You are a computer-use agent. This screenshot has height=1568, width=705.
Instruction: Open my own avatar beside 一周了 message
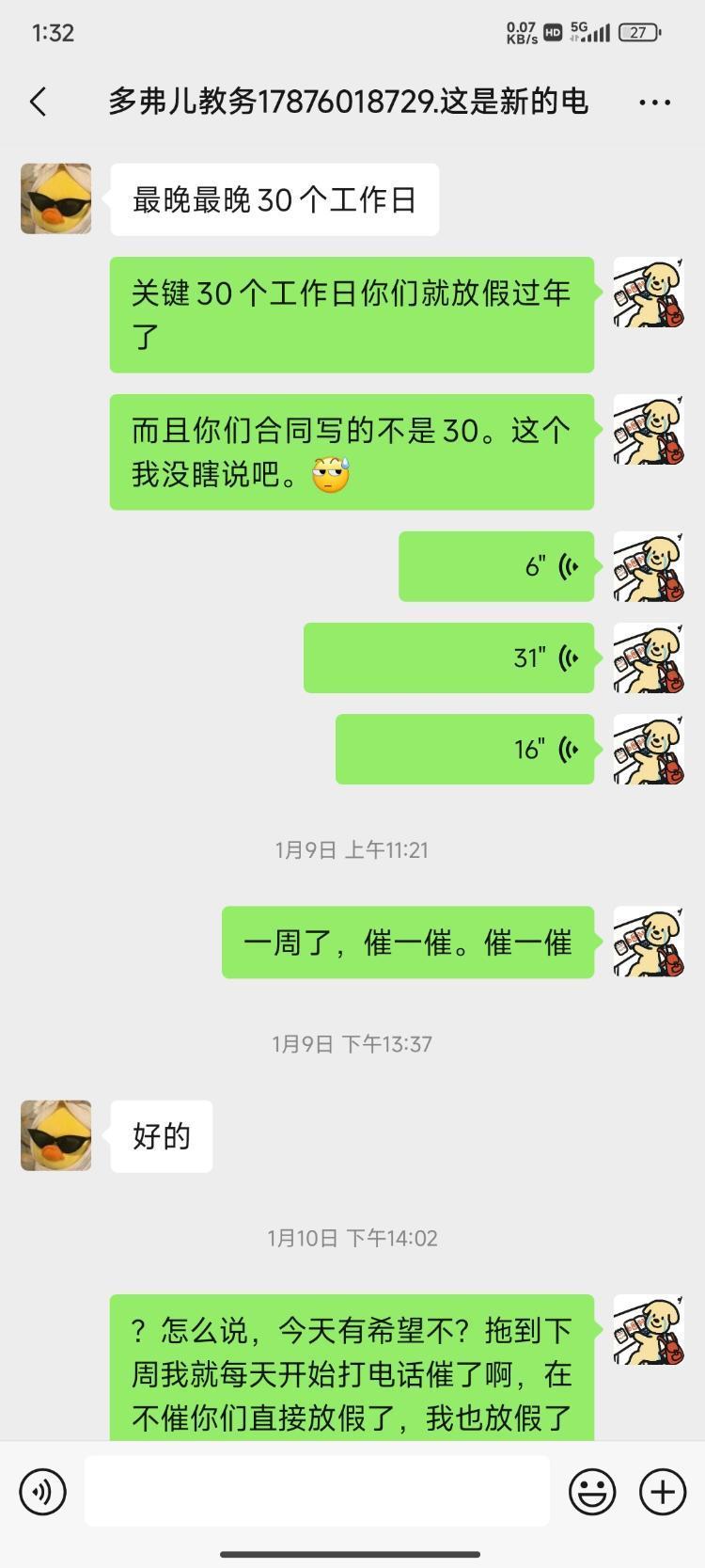pos(649,942)
